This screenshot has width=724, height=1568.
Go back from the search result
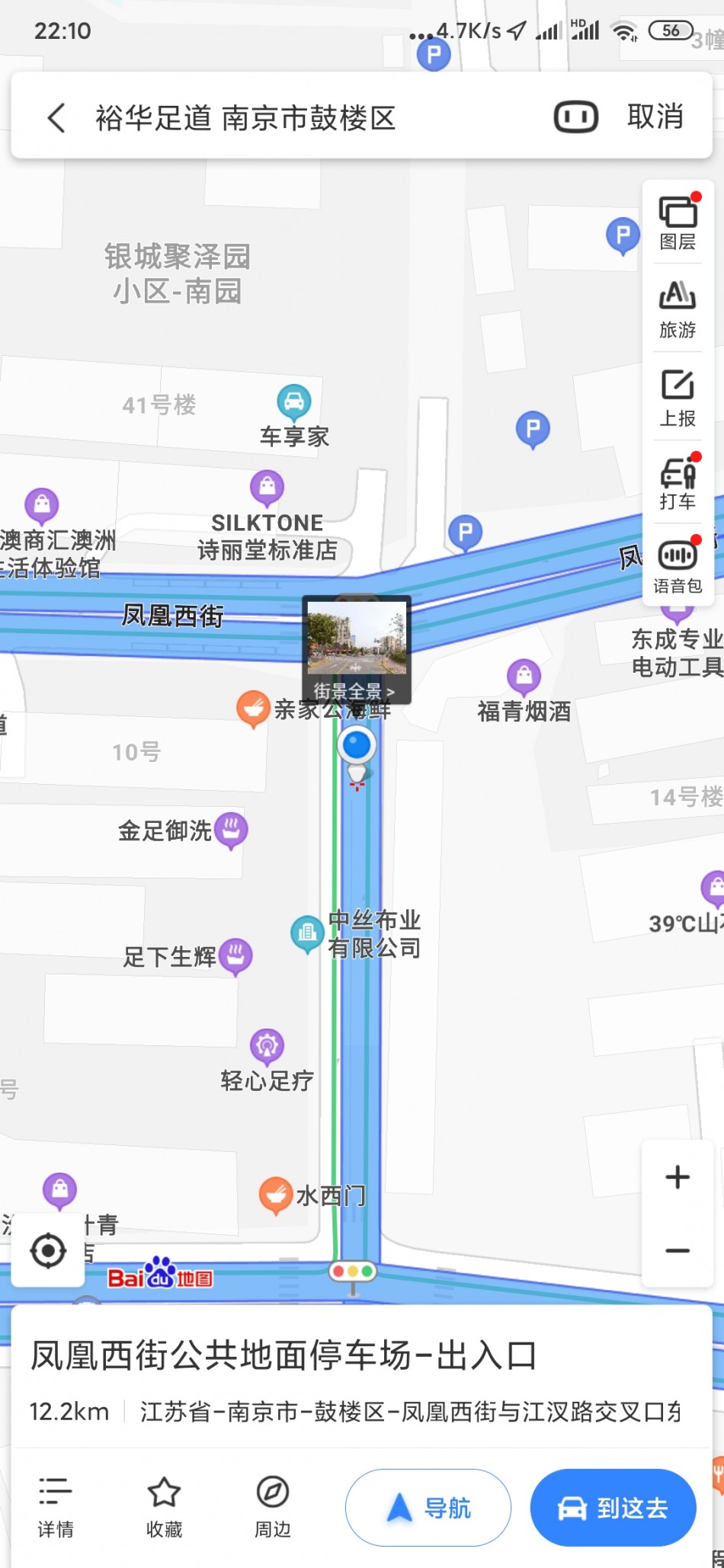(x=56, y=118)
